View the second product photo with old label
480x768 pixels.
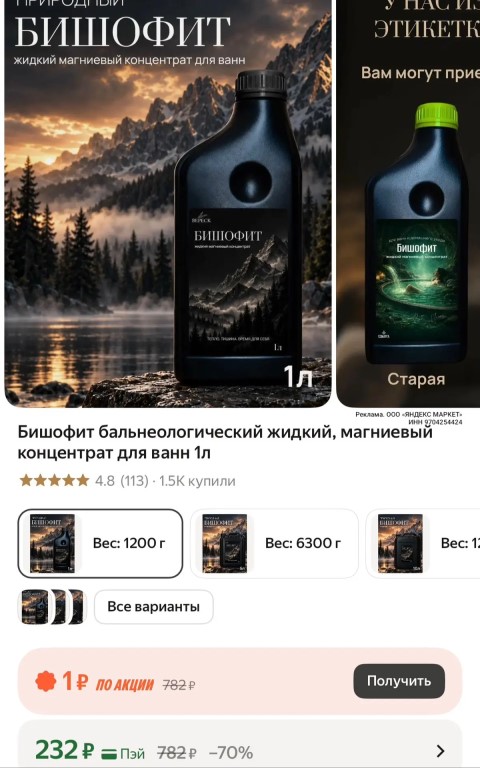click(408, 203)
